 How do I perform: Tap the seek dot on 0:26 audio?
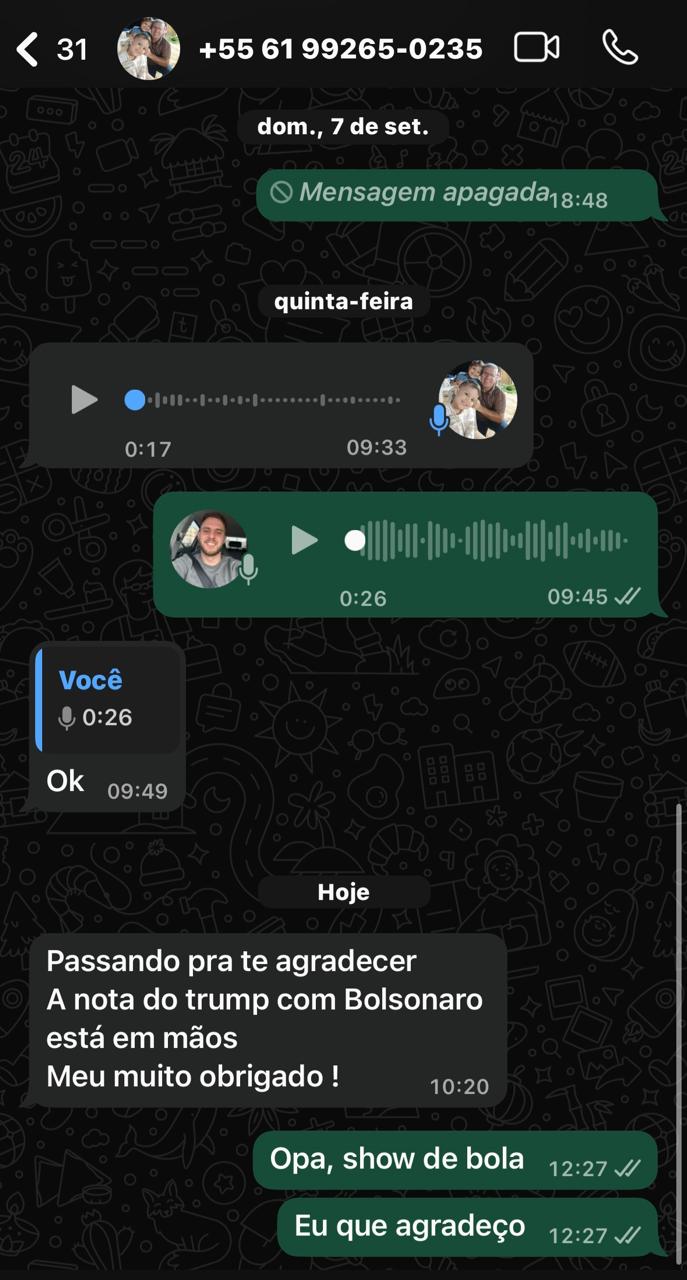pyautogui.click(x=355, y=541)
